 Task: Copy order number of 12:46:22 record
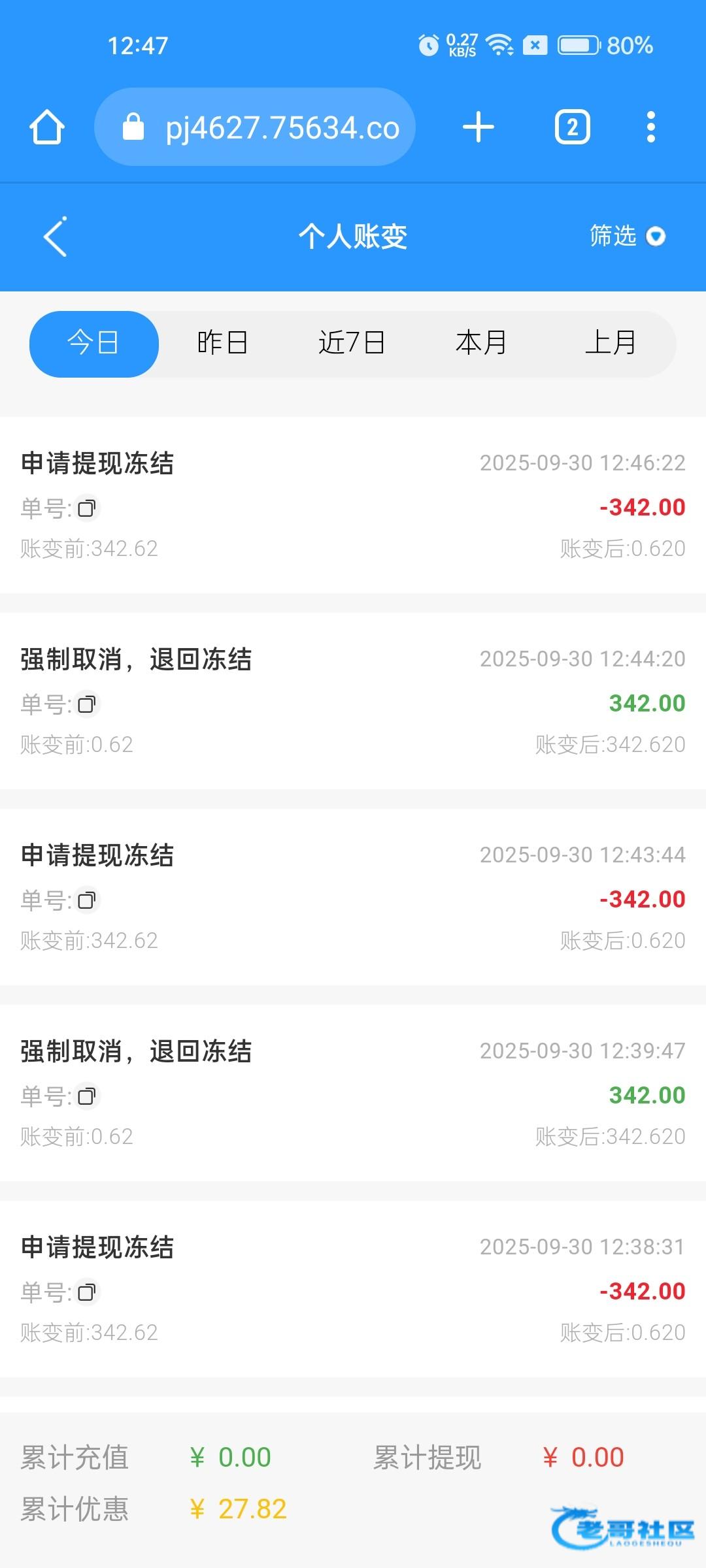pyautogui.click(x=86, y=508)
